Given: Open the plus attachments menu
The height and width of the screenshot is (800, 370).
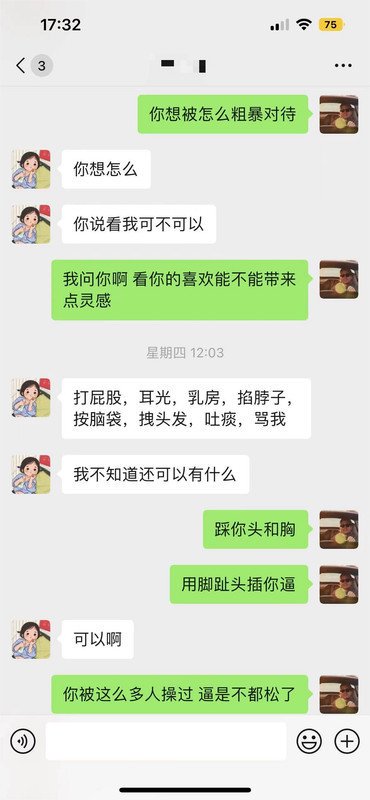Looking at the screenshot, I should pos(347,741).
